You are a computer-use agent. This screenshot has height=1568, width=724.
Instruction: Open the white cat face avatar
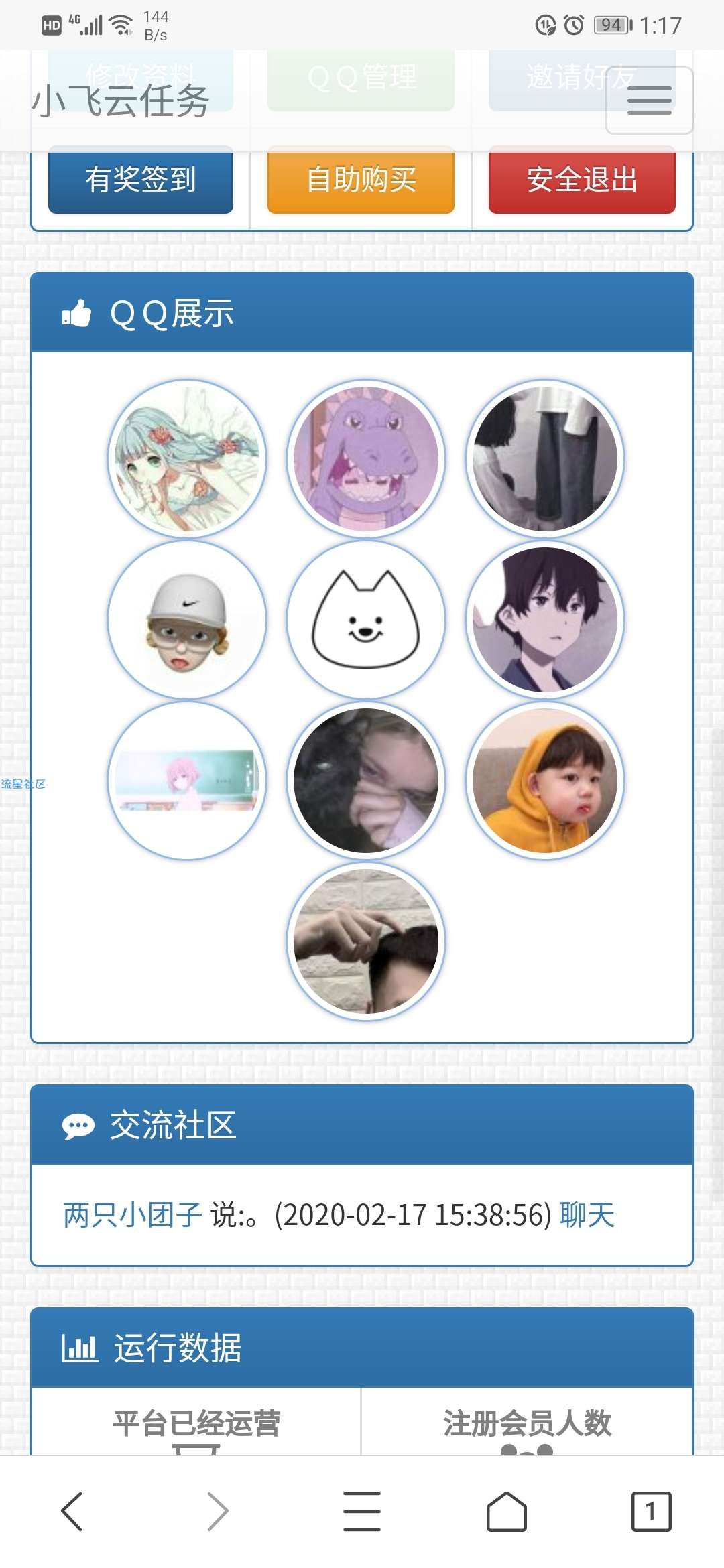[365, 620]
